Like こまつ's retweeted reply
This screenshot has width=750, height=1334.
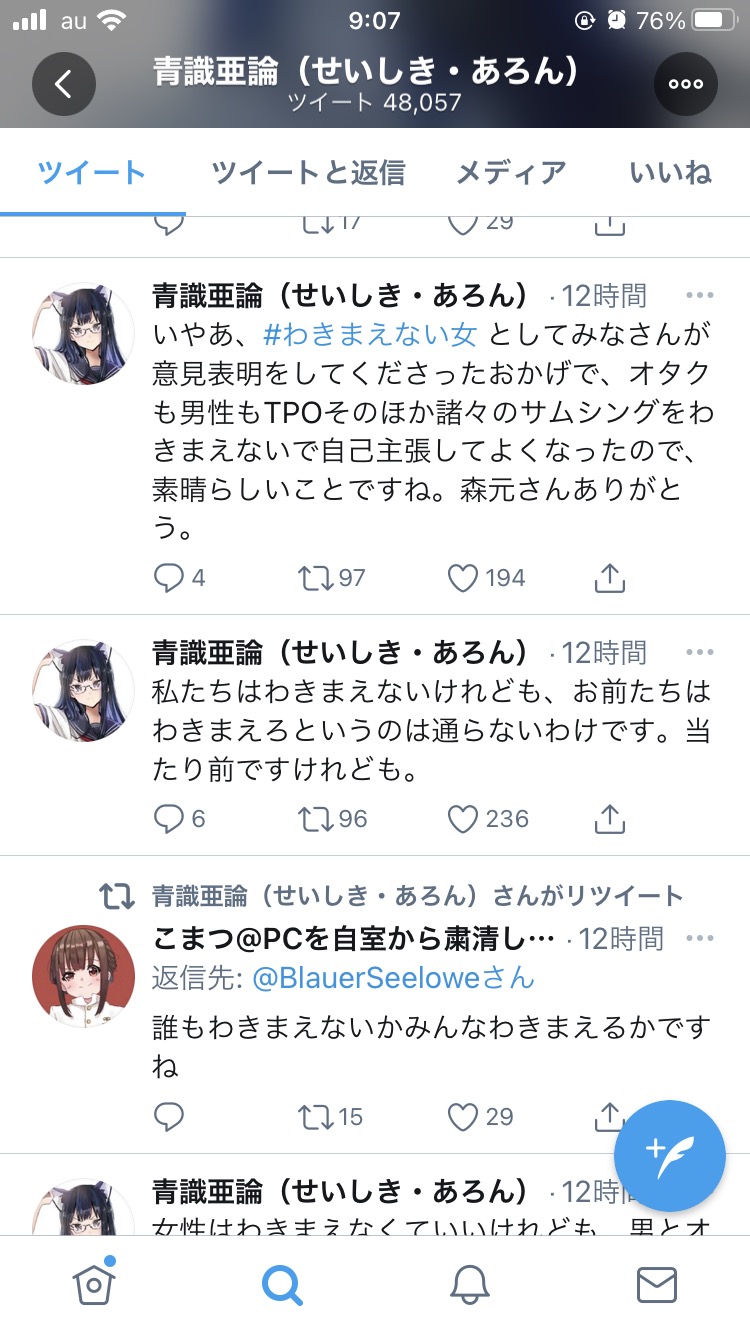[x=480, y=1117]
